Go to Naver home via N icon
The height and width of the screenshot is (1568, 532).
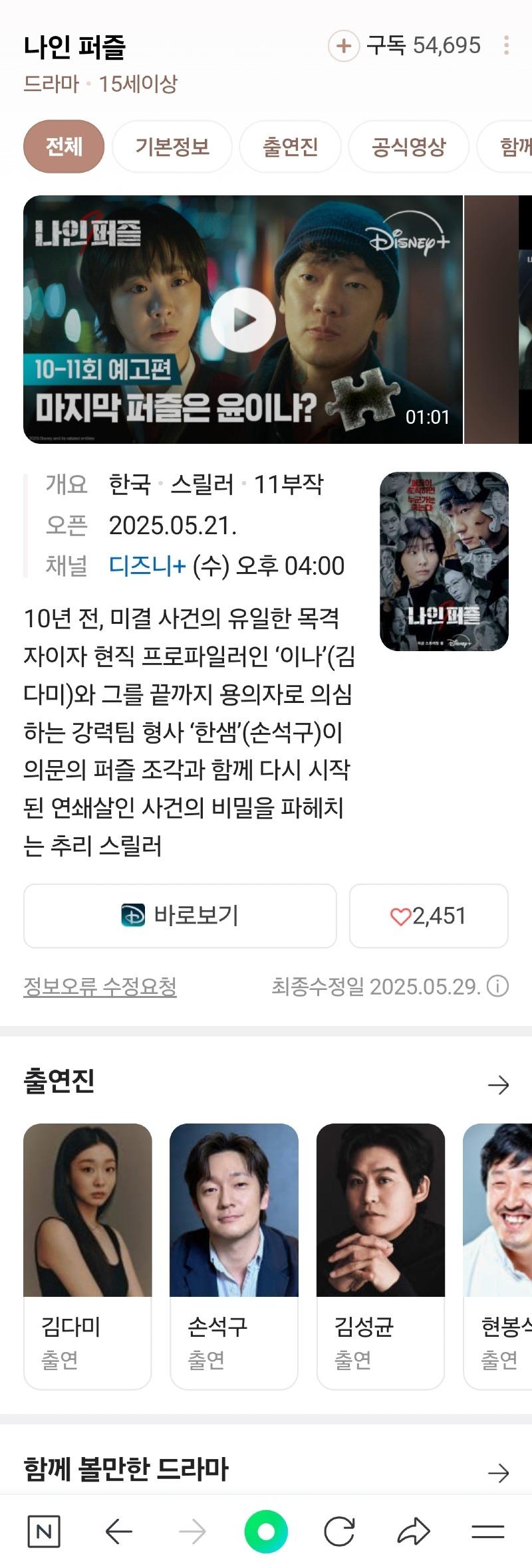point(44,1532)
